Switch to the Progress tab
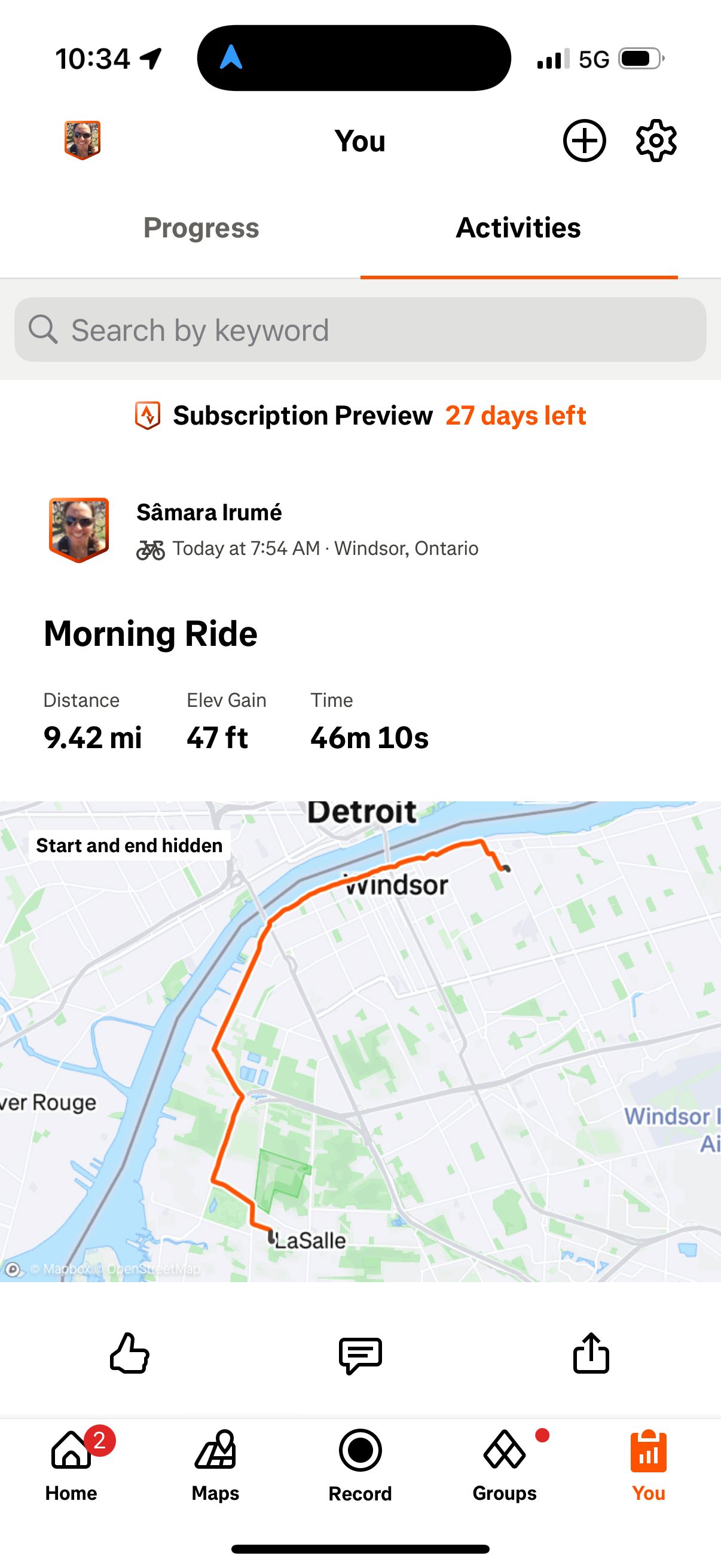721x1568 pixels. (201, 228)
